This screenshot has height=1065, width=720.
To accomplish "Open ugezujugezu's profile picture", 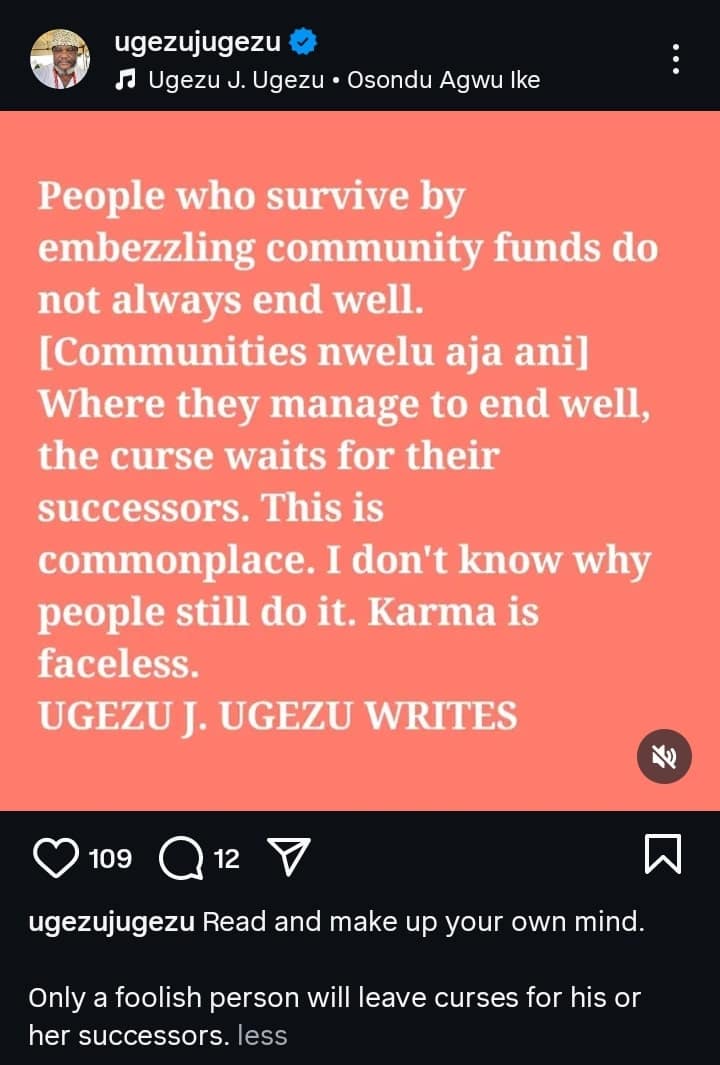I will [x=60, y=58].
